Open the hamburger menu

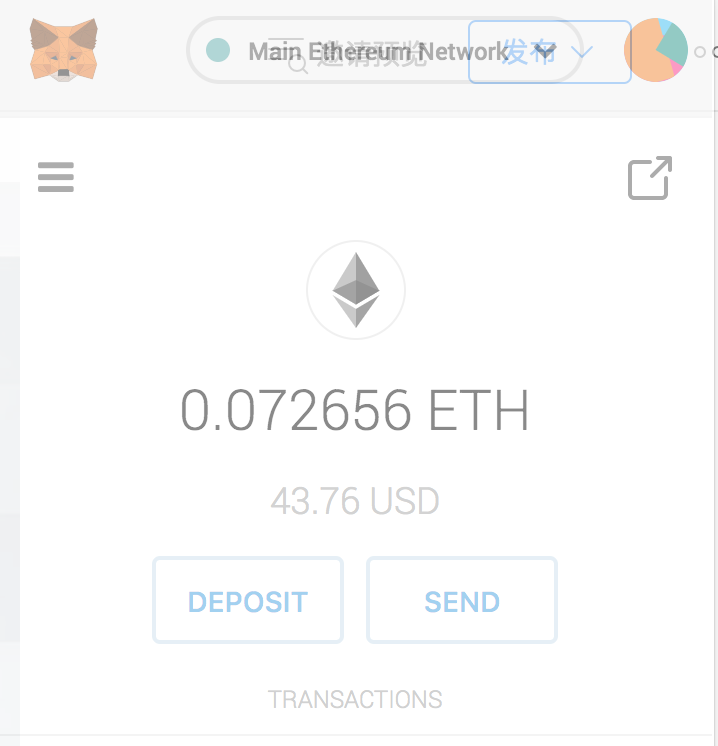[x=56, y=177]
